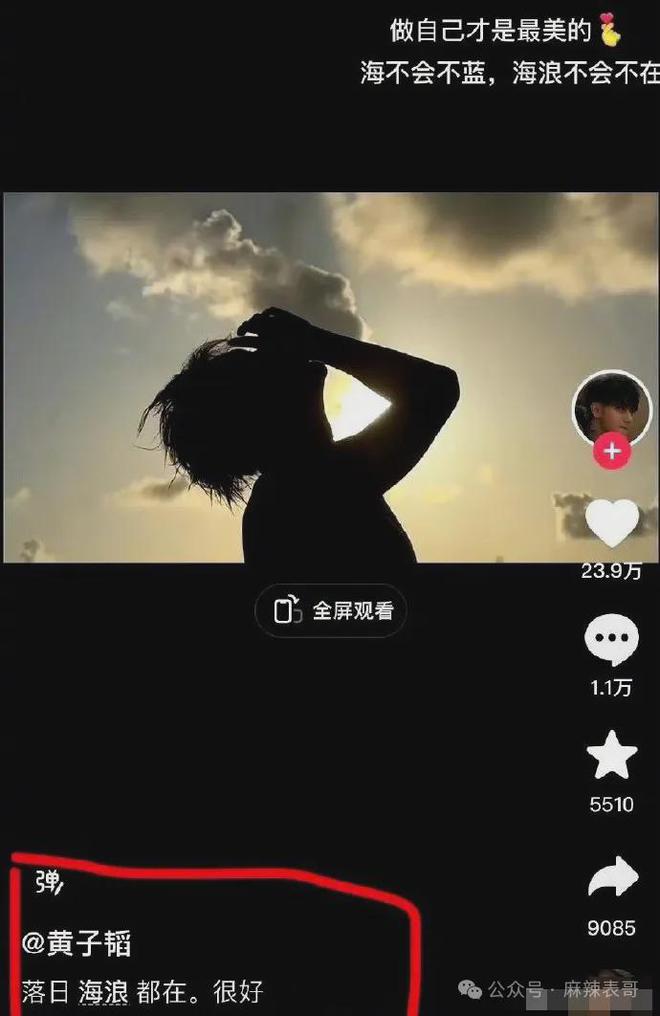Share the video using the arrow icon

611,880
